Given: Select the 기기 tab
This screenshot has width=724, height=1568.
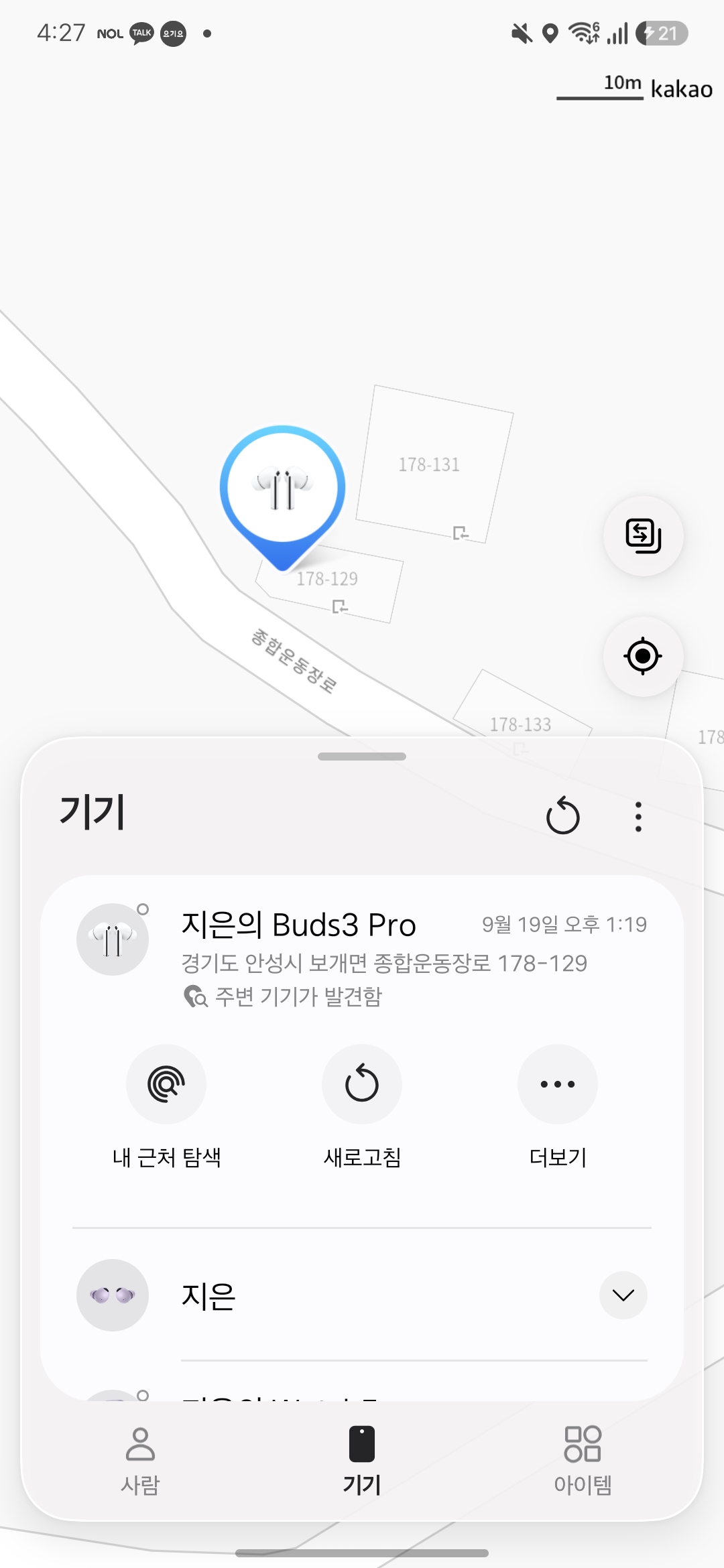Looking at the screenshot, I should click(362, 1461).
